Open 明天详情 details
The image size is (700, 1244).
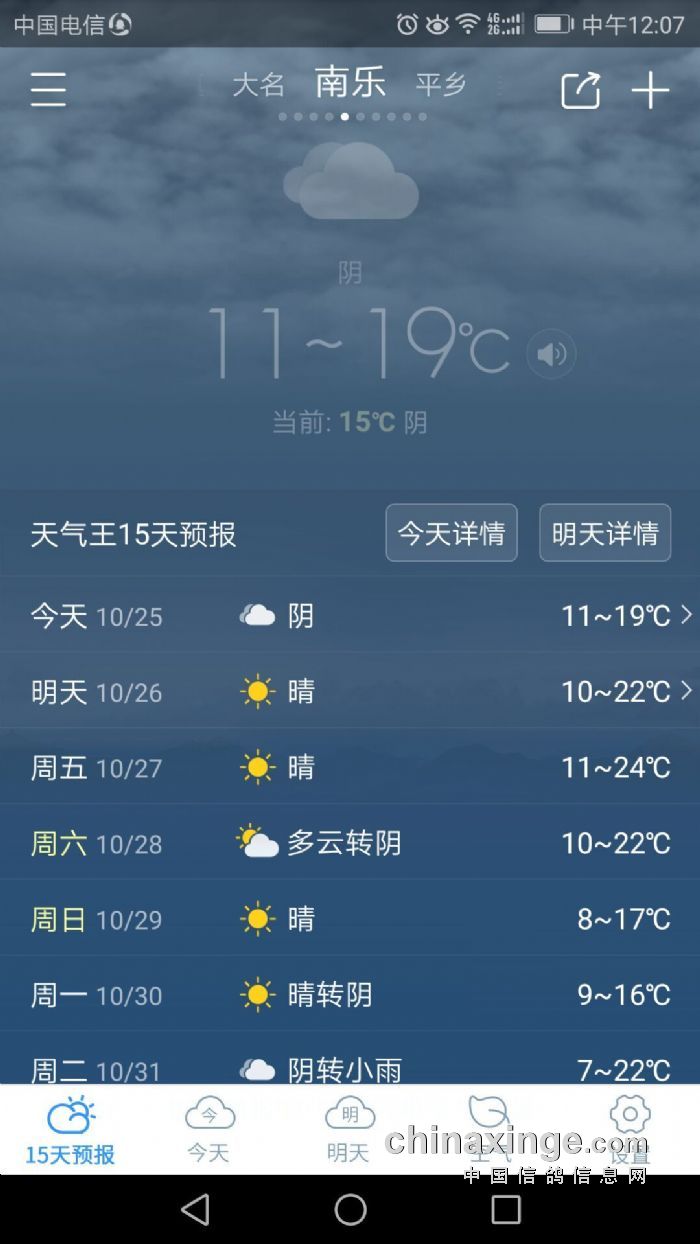coord(605,533)
